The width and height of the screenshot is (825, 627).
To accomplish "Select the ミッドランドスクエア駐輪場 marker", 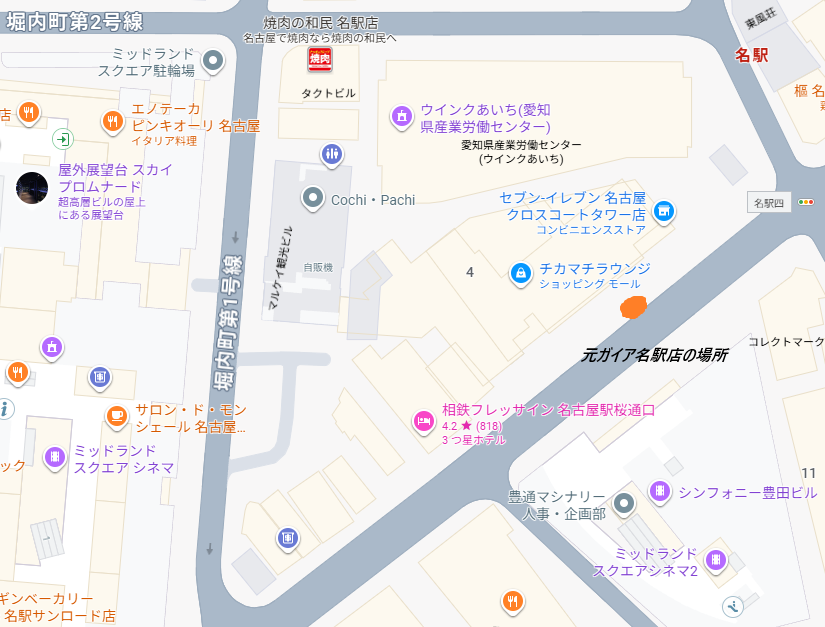I will point(212,62).
